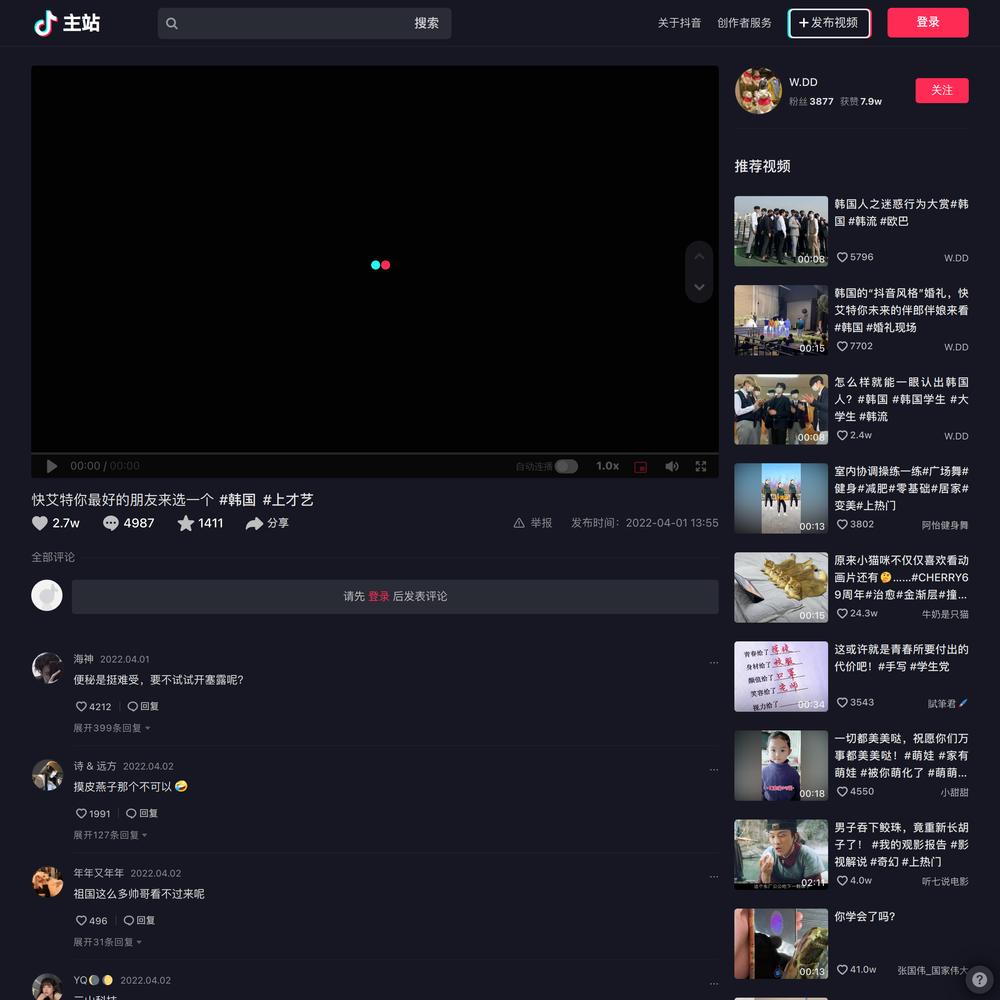Open the 发布视频 upload button

[x=829, y=23]
